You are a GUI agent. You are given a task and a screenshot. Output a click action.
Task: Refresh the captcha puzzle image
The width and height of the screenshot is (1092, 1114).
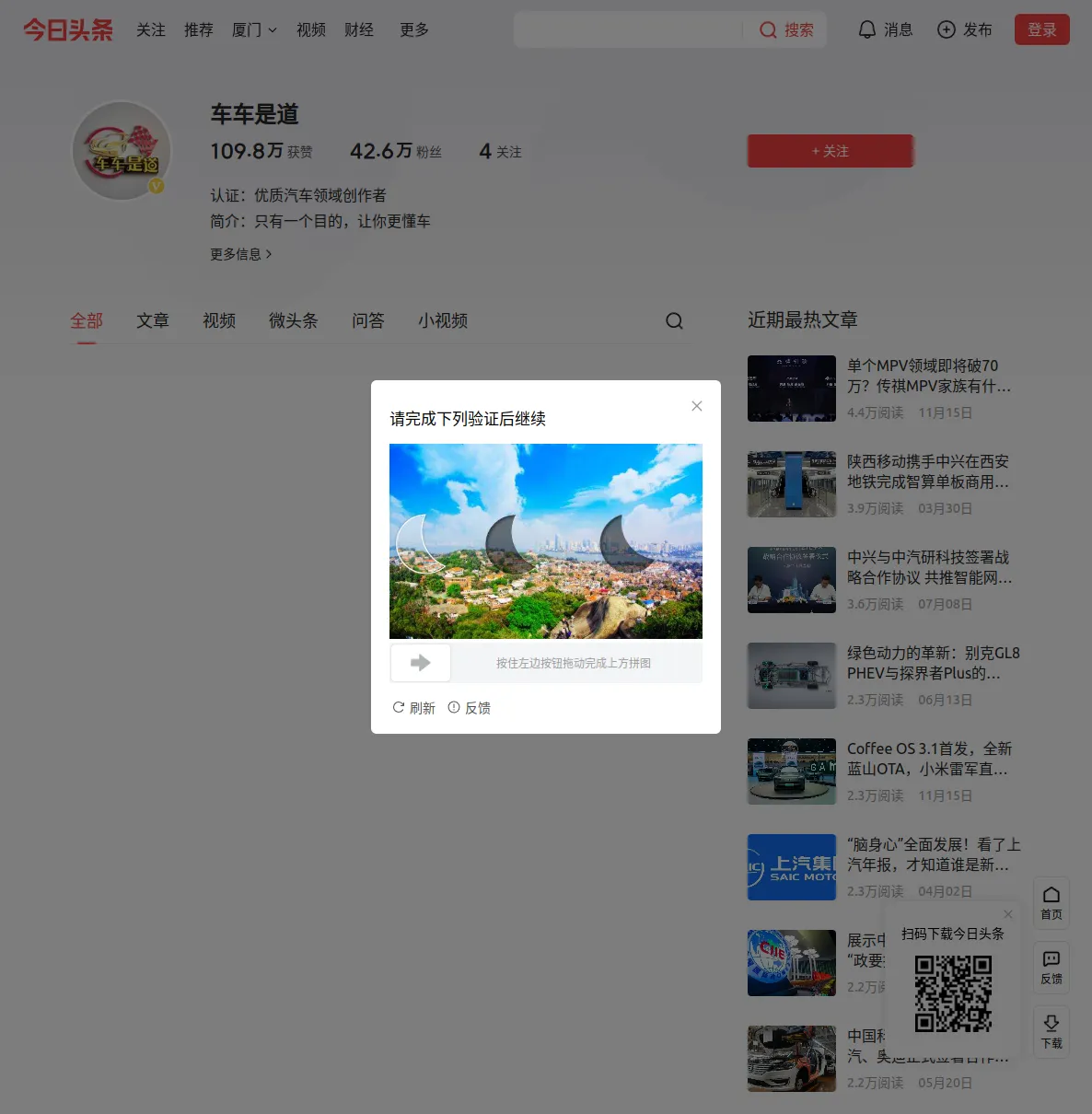413,708
